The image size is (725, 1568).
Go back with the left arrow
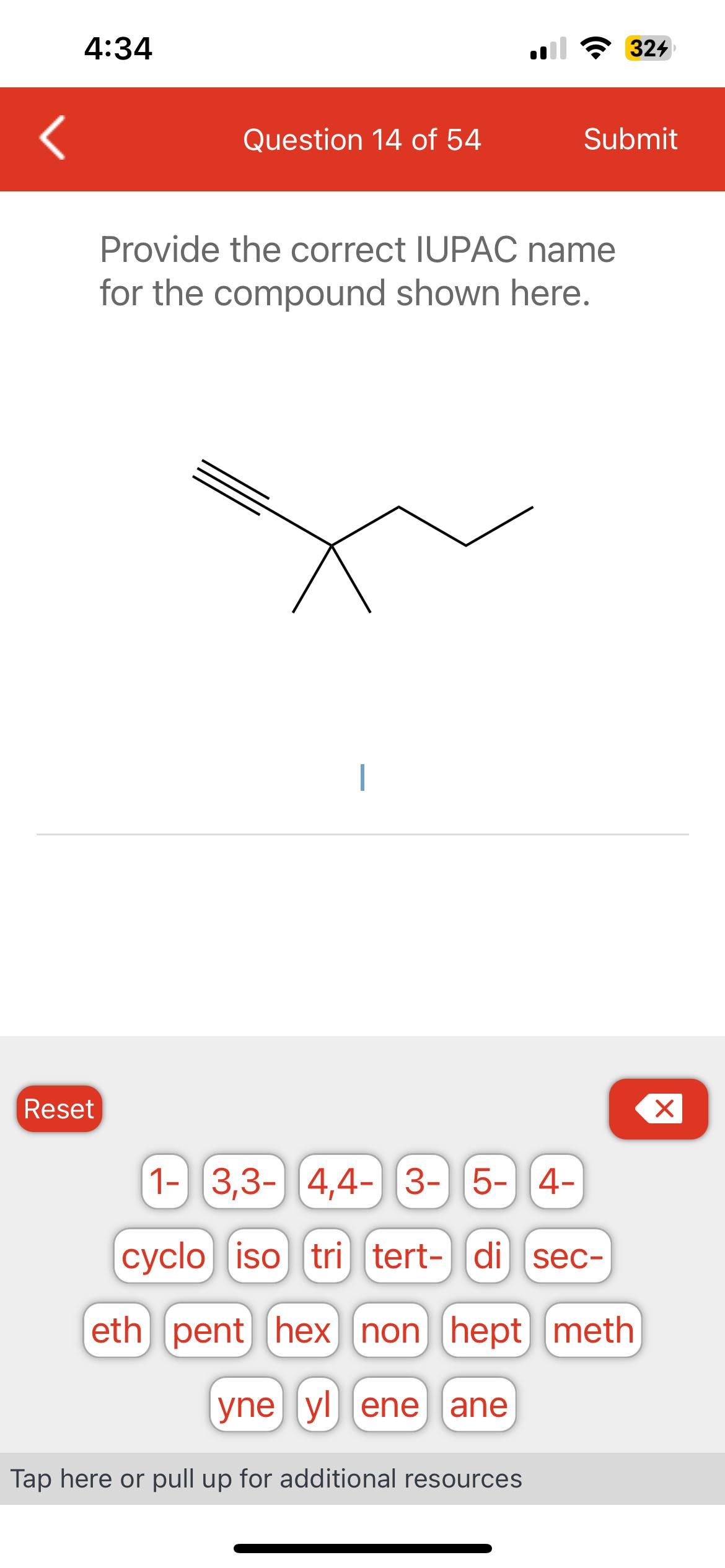53,139
